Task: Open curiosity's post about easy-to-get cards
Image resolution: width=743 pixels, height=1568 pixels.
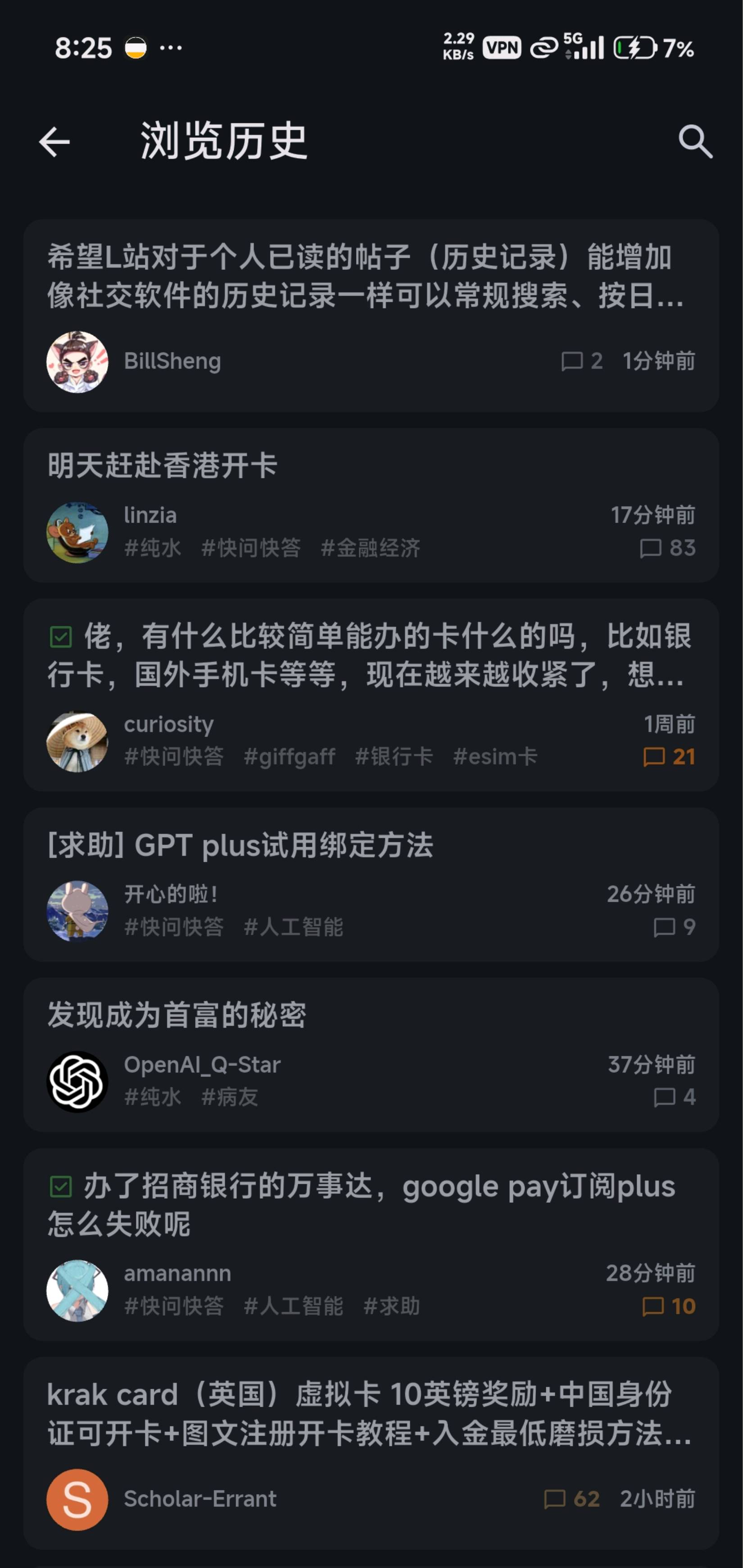Action: (371, 695)
